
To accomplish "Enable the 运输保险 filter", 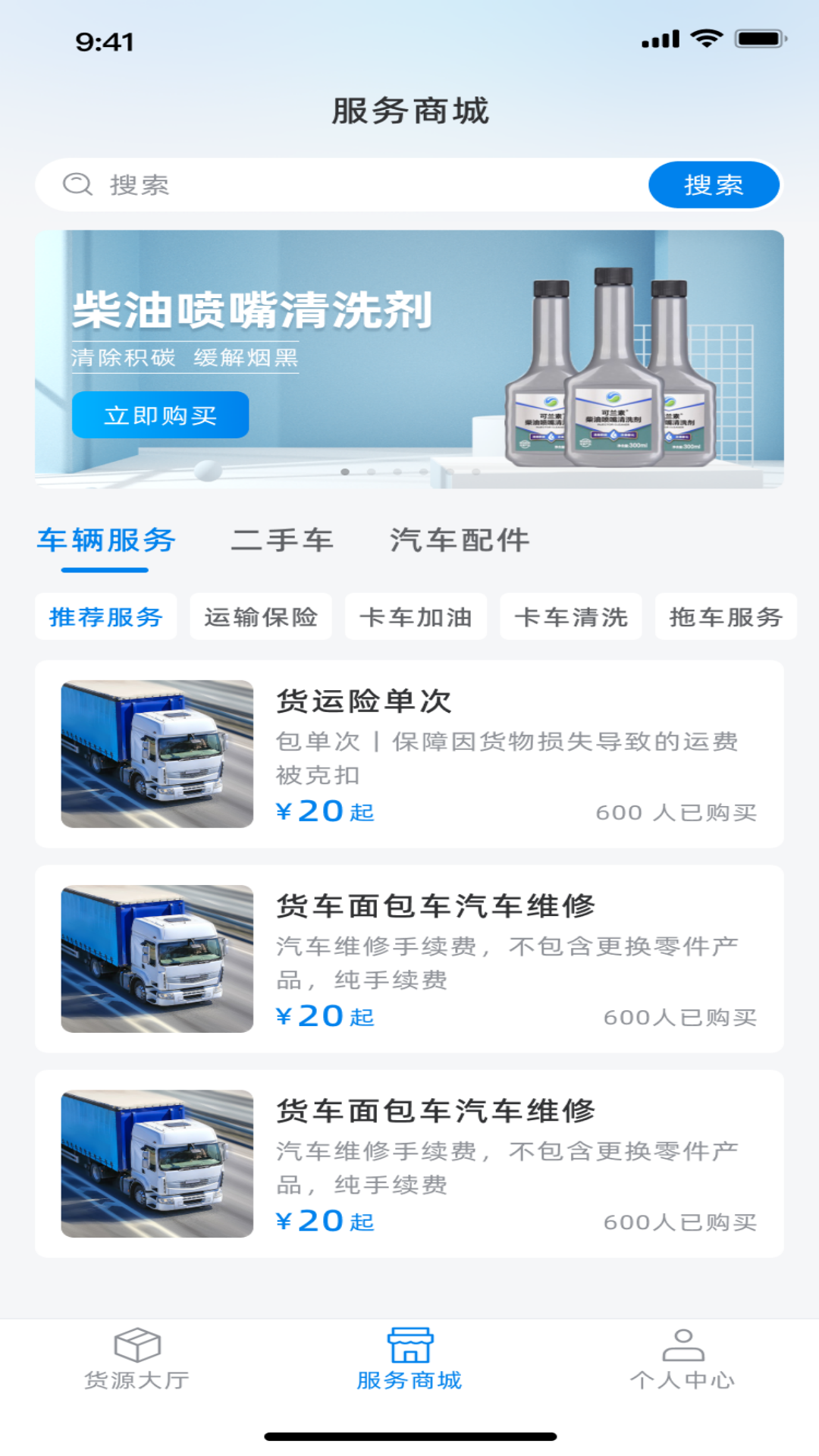I will point(260,617).
